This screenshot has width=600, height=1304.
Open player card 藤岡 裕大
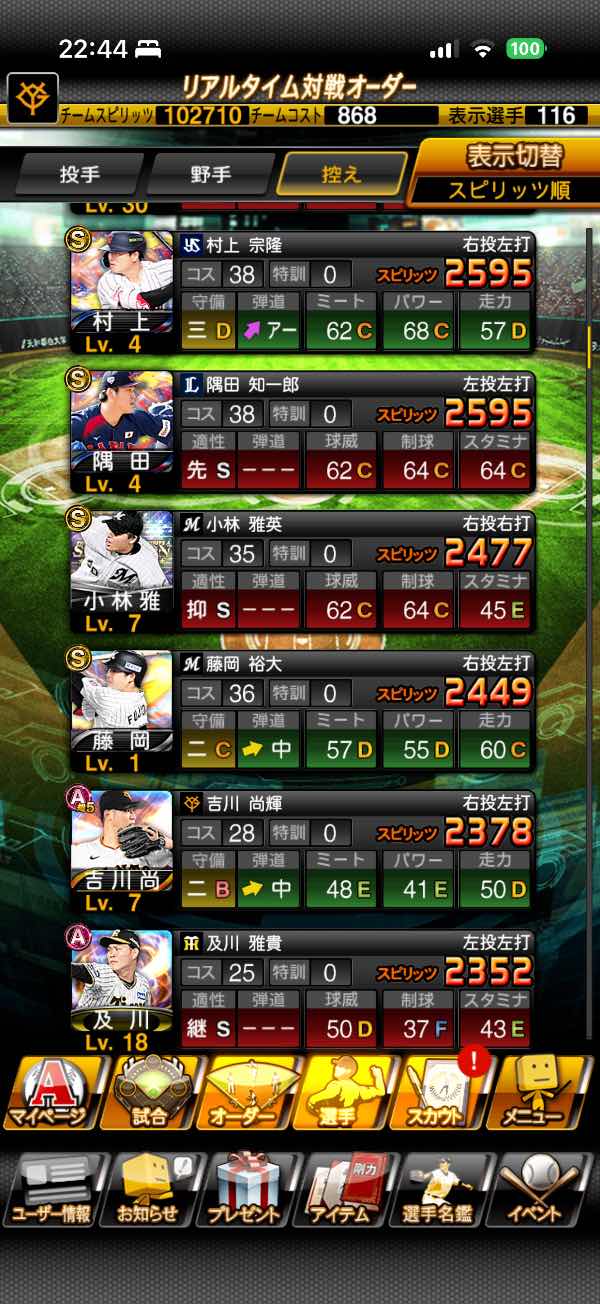click(x=301, y=712)
